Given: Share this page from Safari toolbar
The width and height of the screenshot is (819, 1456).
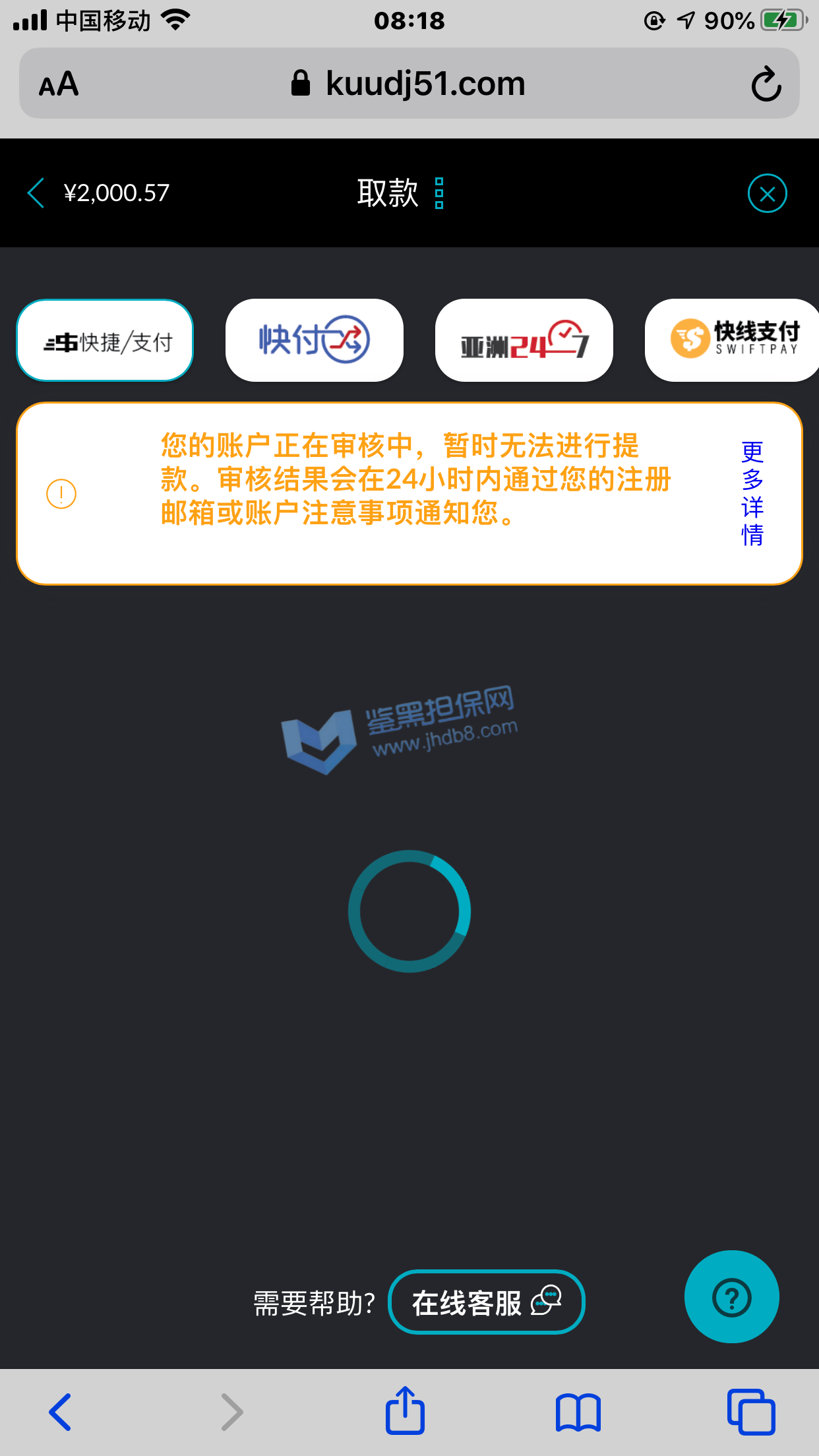Looking at the screenshot, I should [404, 1412].
